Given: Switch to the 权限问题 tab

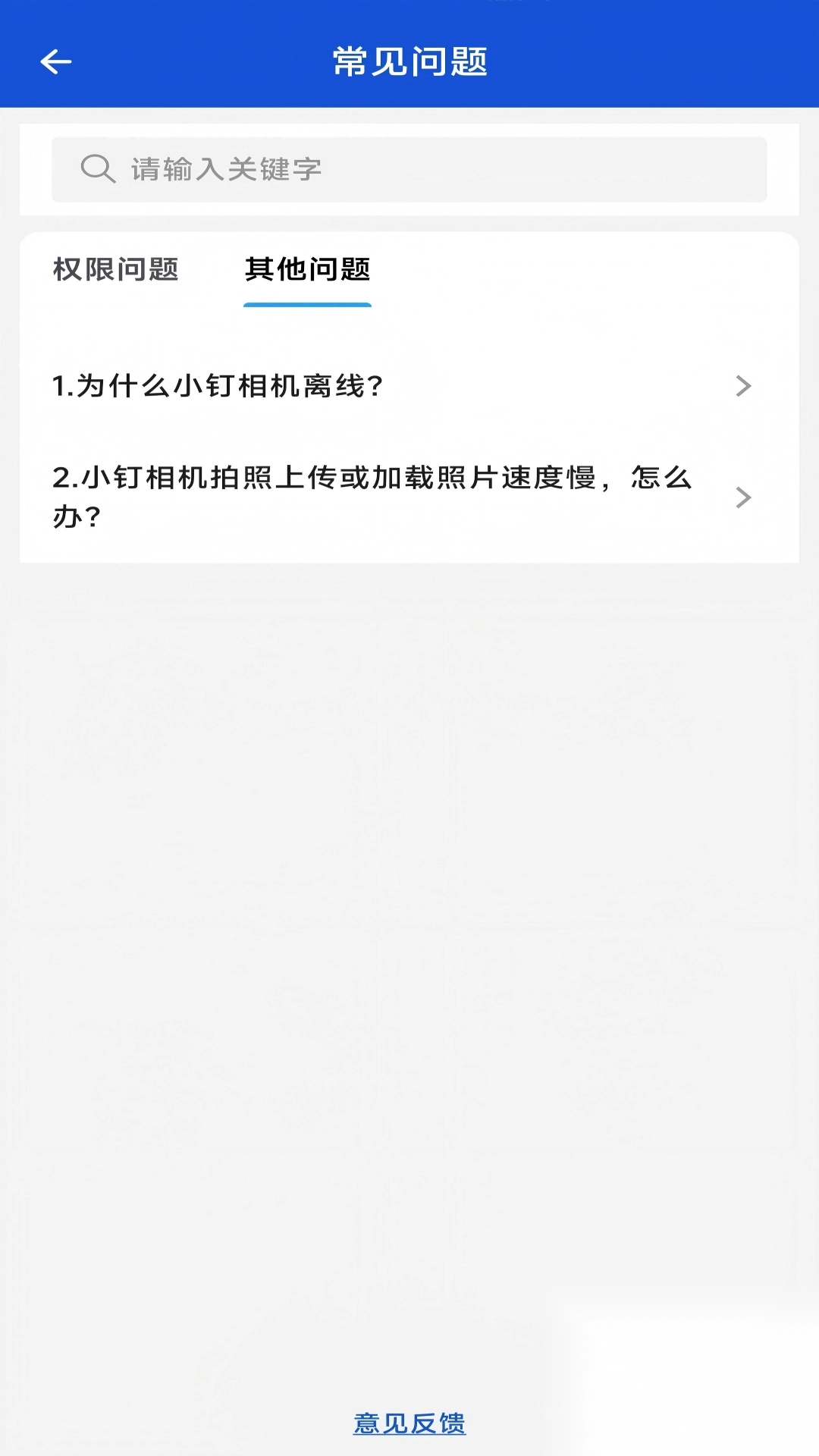Looking at the screenshot, I should point(115,270).
